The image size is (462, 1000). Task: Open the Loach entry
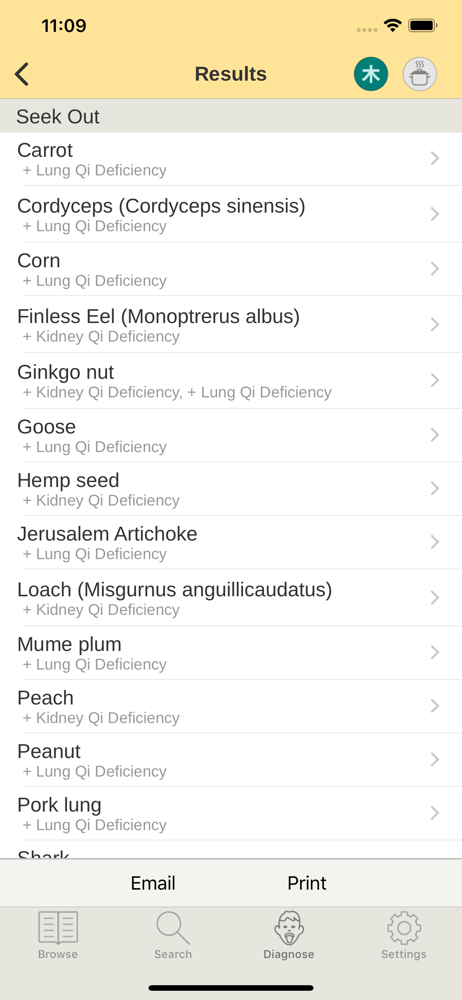point(231,598)
